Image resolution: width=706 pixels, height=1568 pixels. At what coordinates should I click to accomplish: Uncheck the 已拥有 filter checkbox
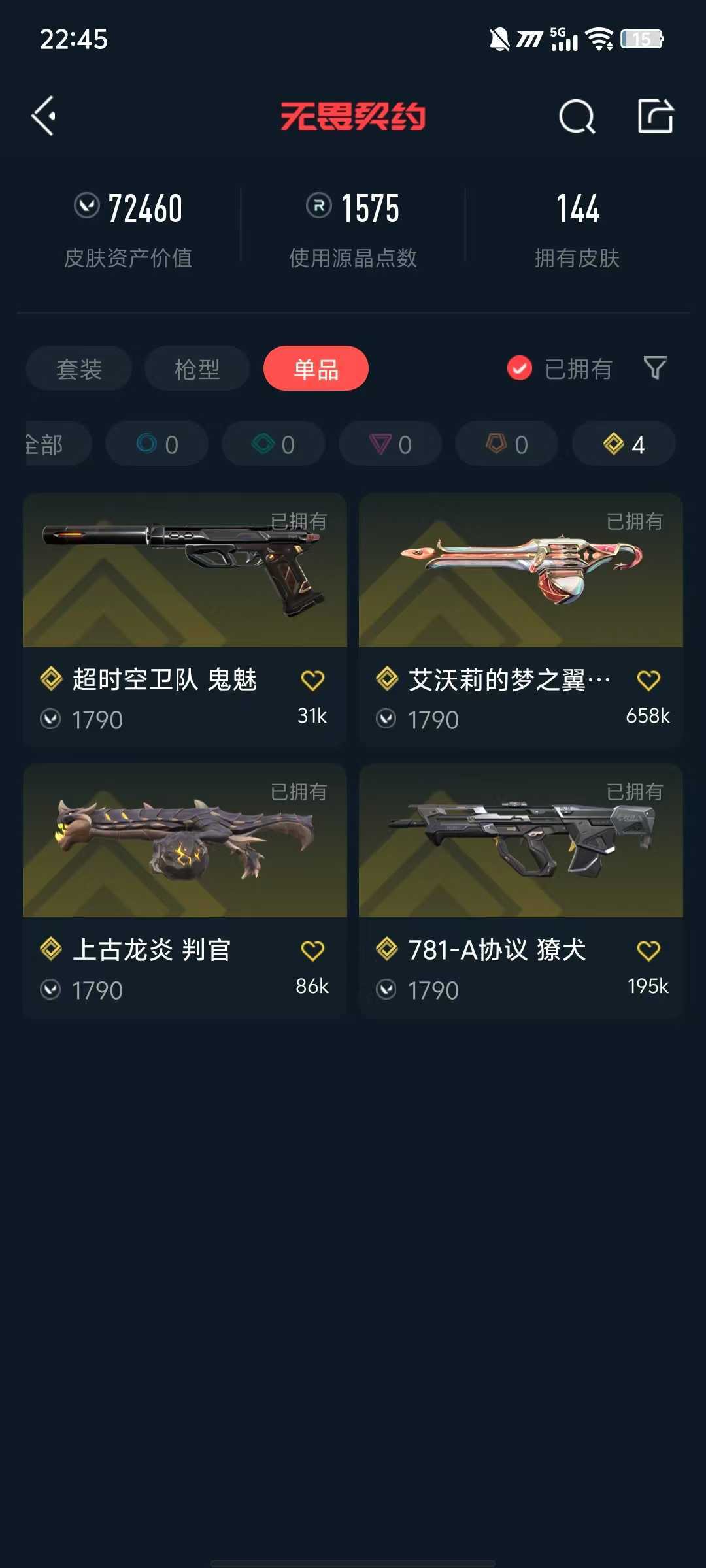[x=520, y=368]
